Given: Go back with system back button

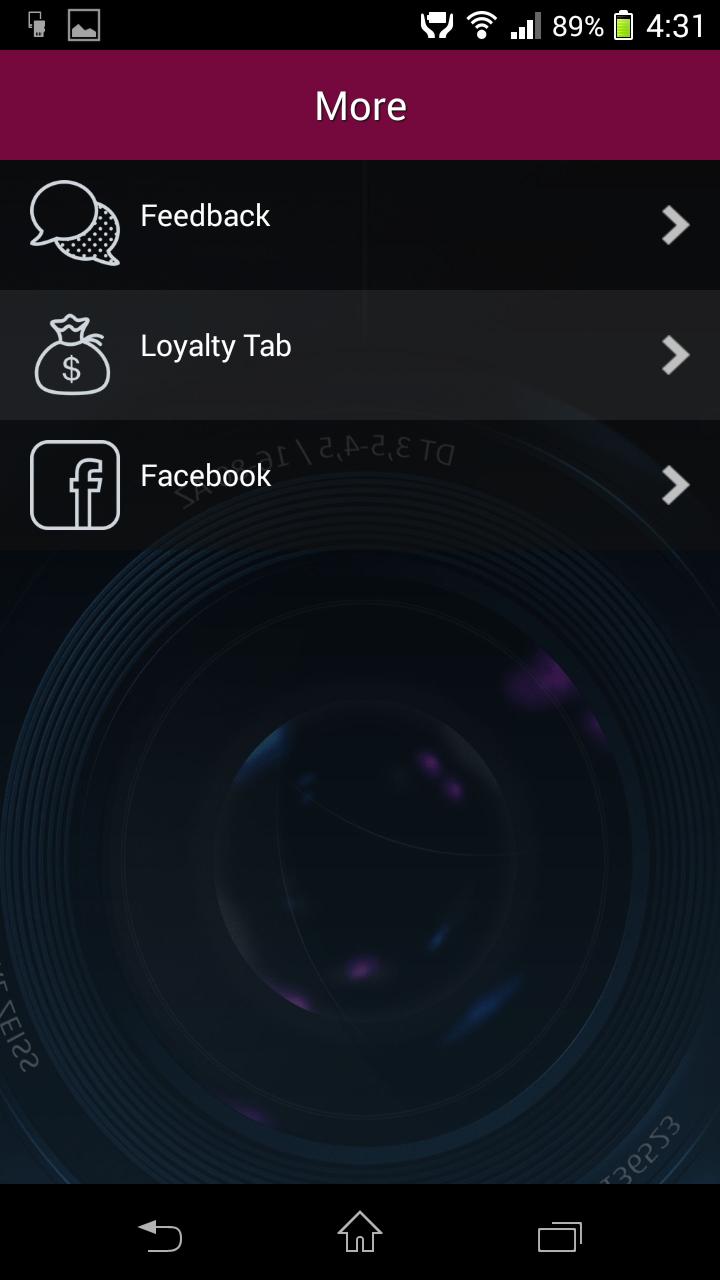Looking at the screenshot, I should click(x=160, y=1236).
